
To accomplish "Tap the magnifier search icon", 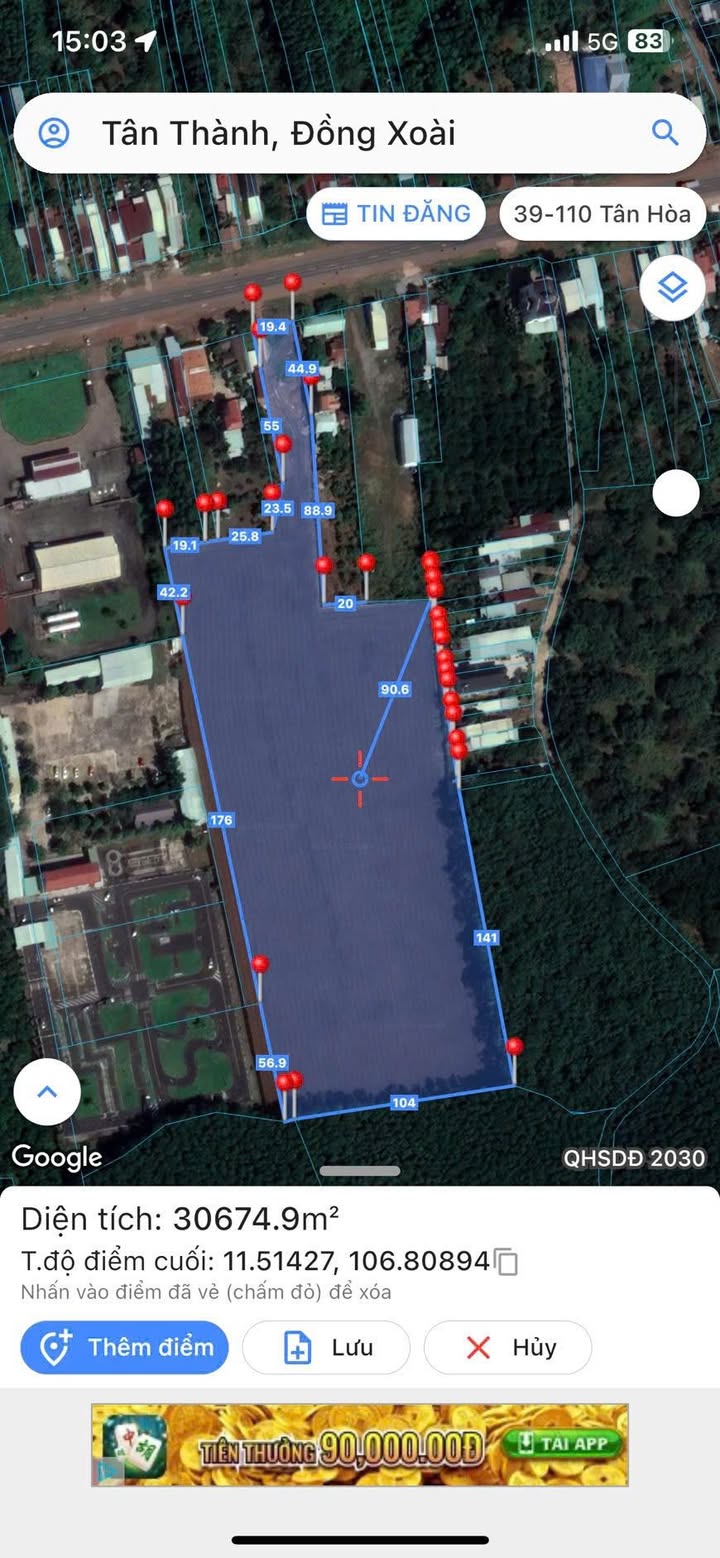I will pos(664,132).
